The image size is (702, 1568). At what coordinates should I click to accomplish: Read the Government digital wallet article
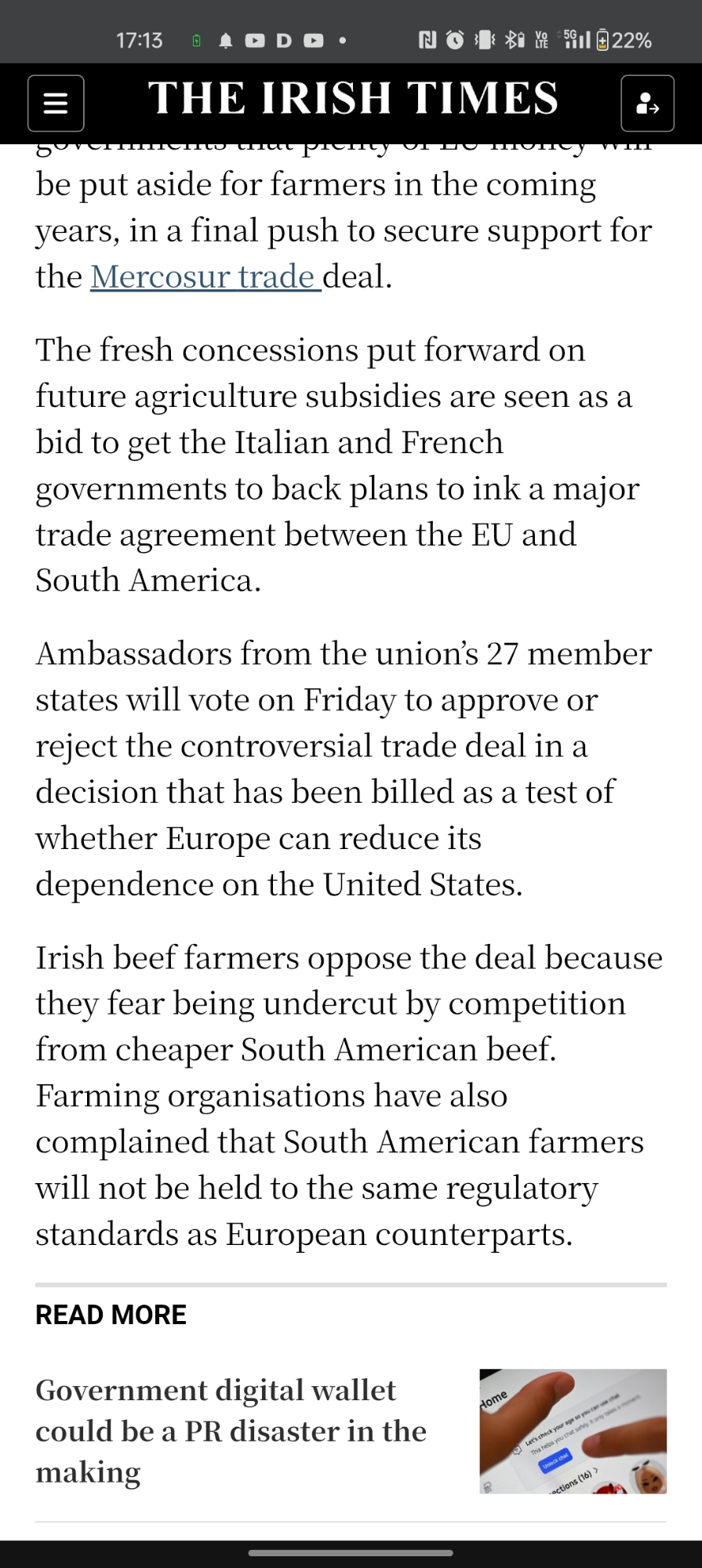click(x=231, y=1431)
